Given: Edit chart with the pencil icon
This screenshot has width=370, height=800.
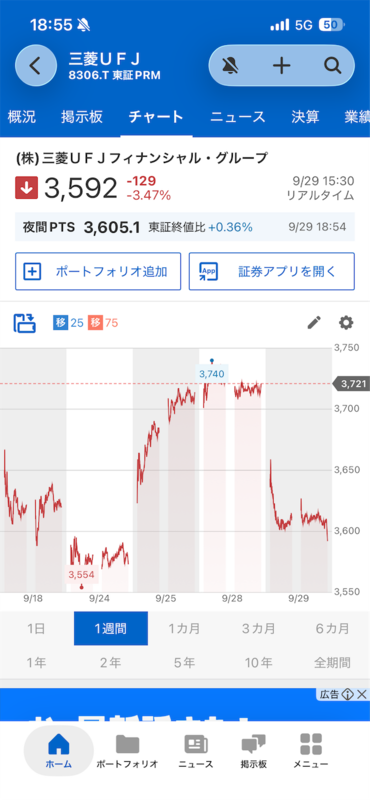Looking at the screenshot, I should [x=314, y=322].
